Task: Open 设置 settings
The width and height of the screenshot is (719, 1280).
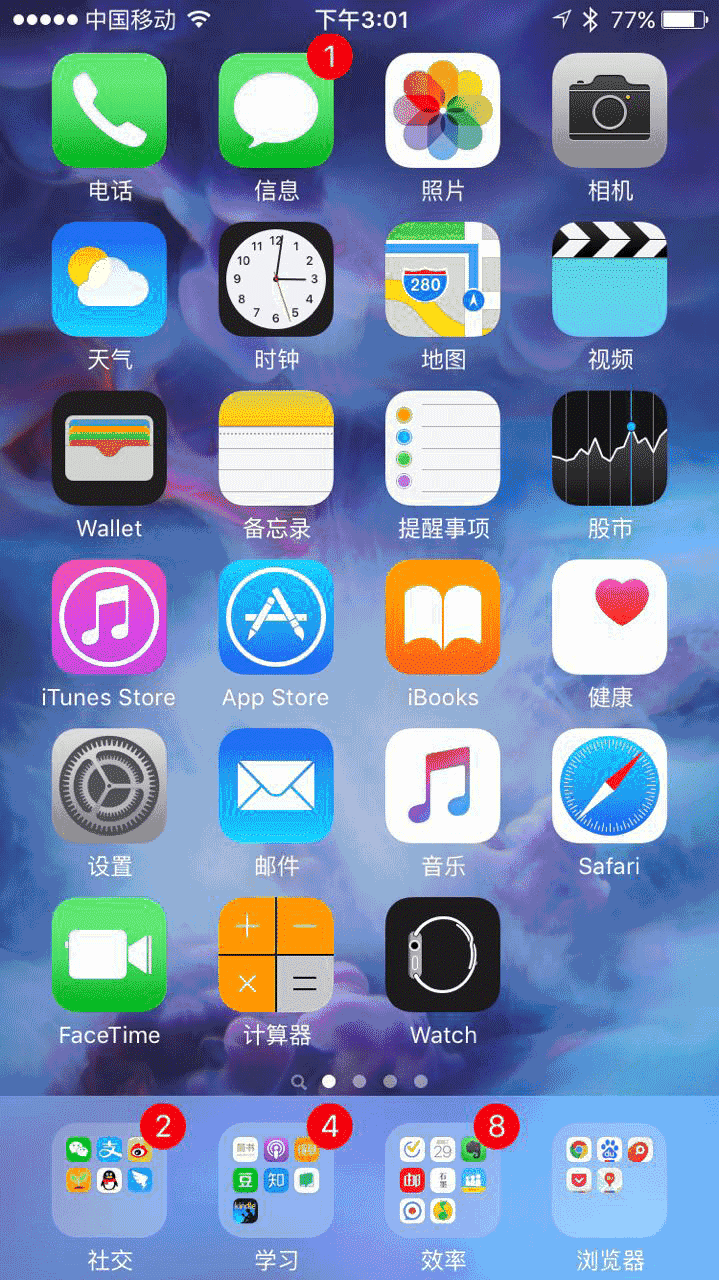Action: pyautogui.click(x=109, y=785)
